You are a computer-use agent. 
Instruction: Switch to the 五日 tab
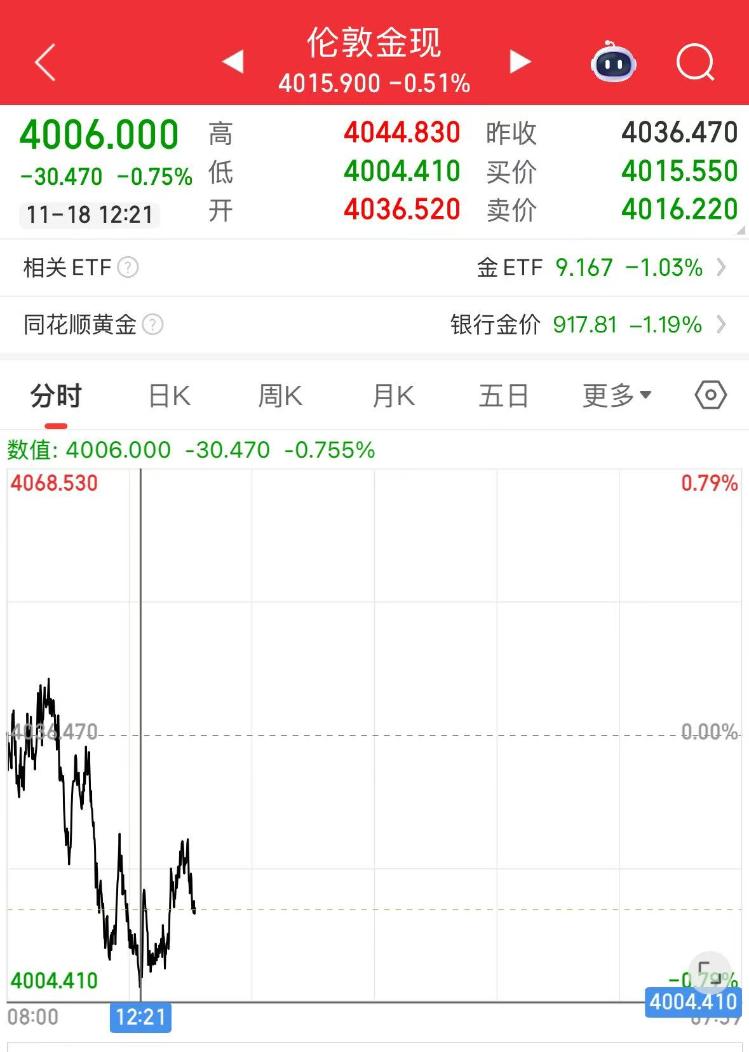click(x=503, y=395)
